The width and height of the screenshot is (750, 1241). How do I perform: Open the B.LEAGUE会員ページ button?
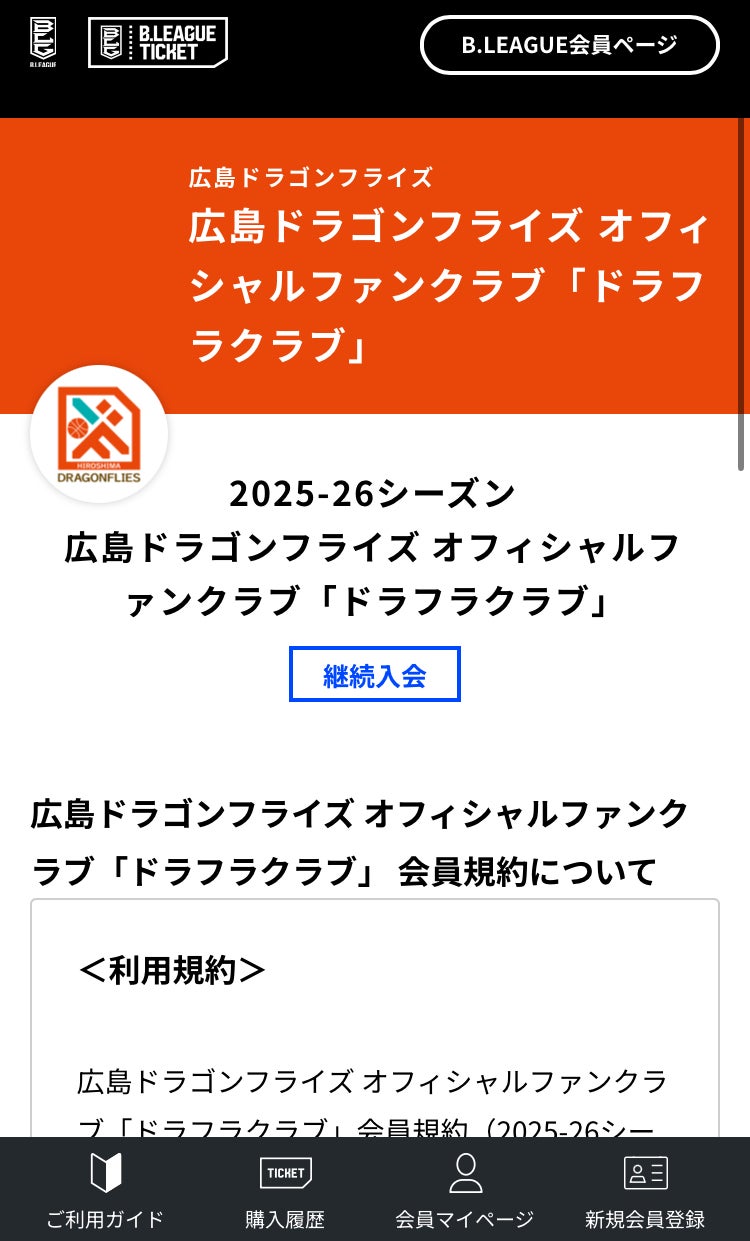[x=569, y=45]
